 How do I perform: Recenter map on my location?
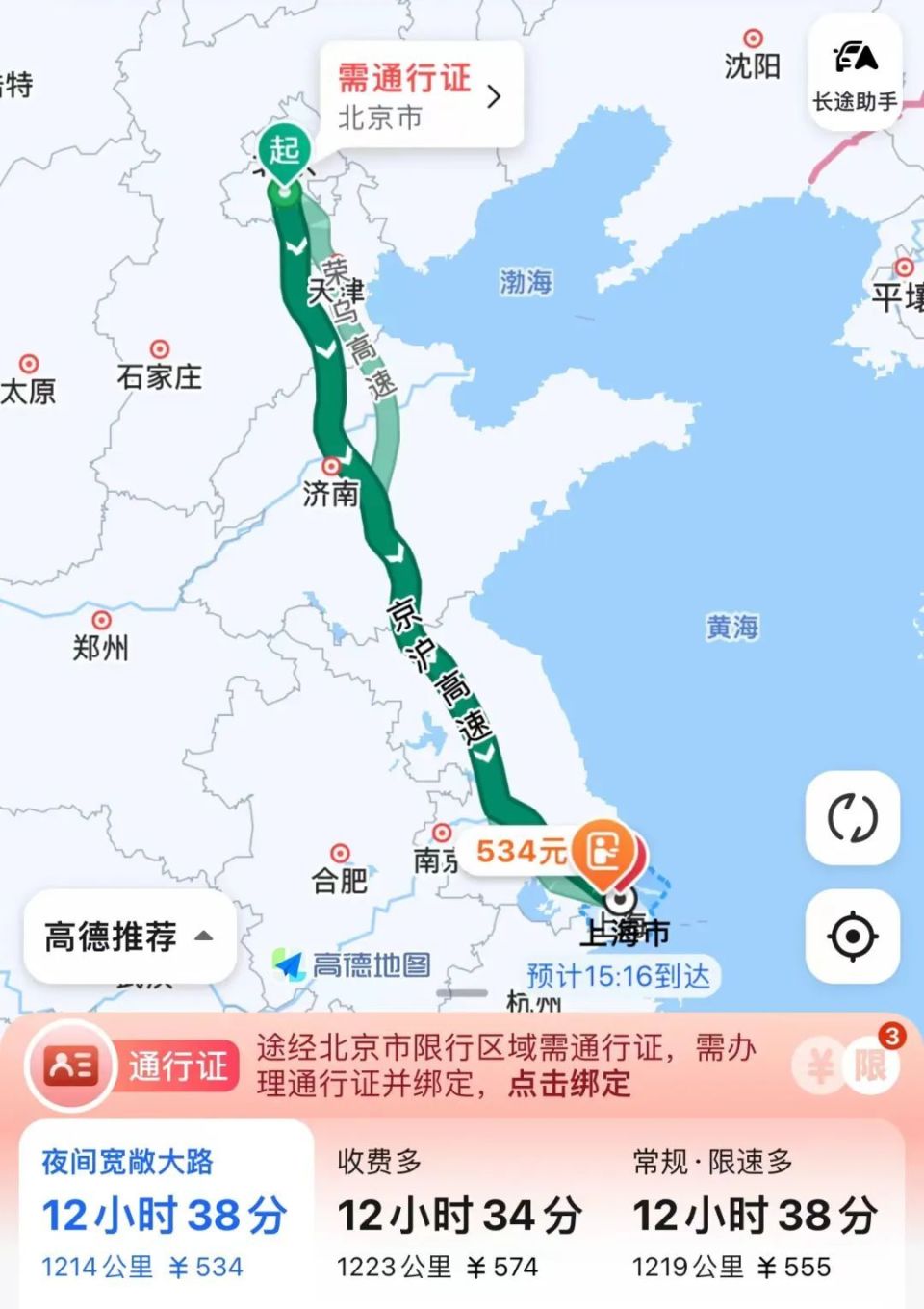point(853,936)
